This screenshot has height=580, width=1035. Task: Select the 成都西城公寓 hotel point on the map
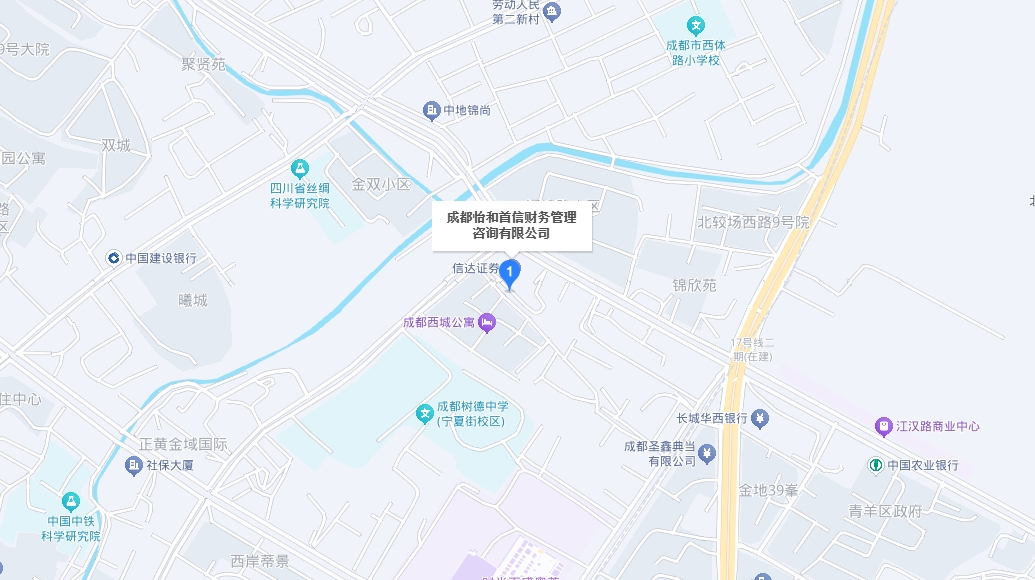(x=487, y=322)
